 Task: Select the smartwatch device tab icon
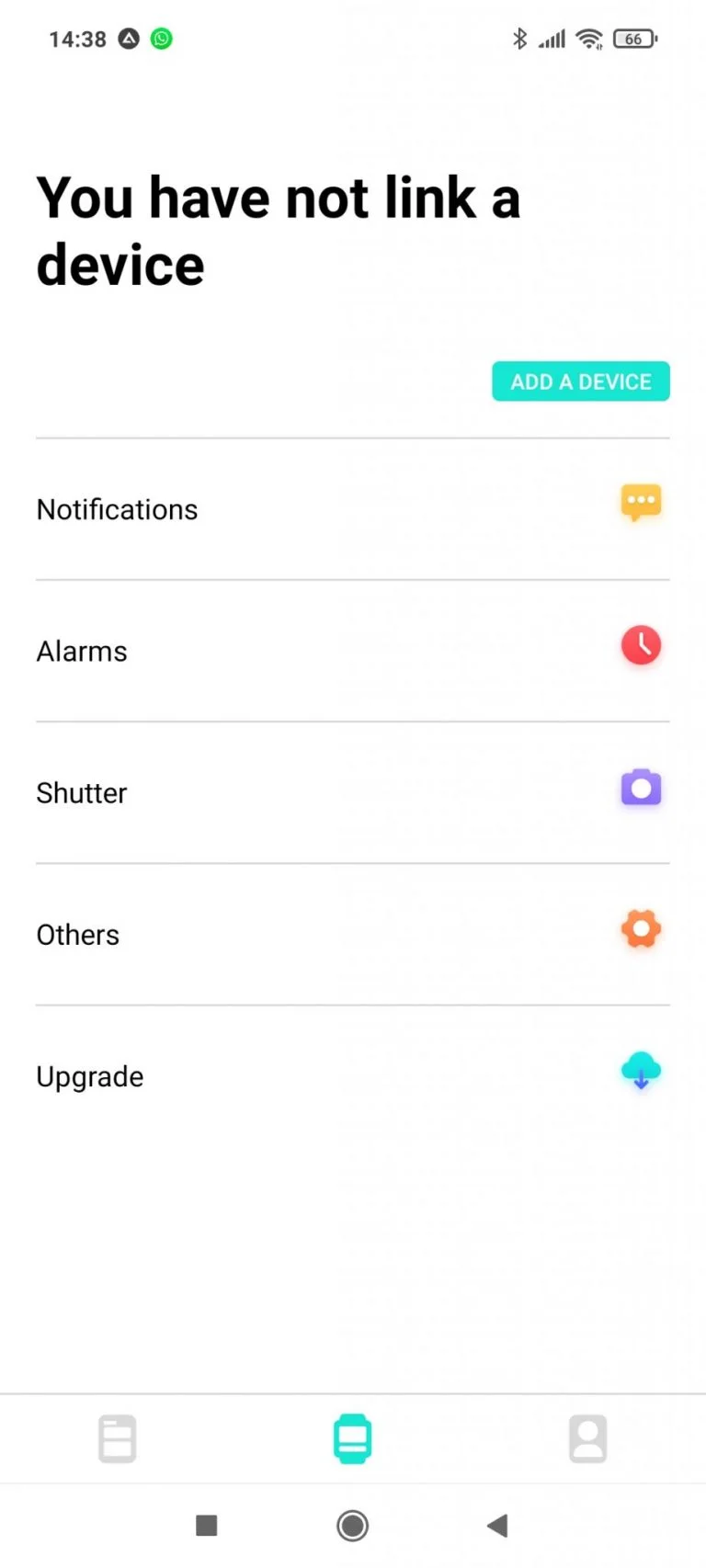352,1438
